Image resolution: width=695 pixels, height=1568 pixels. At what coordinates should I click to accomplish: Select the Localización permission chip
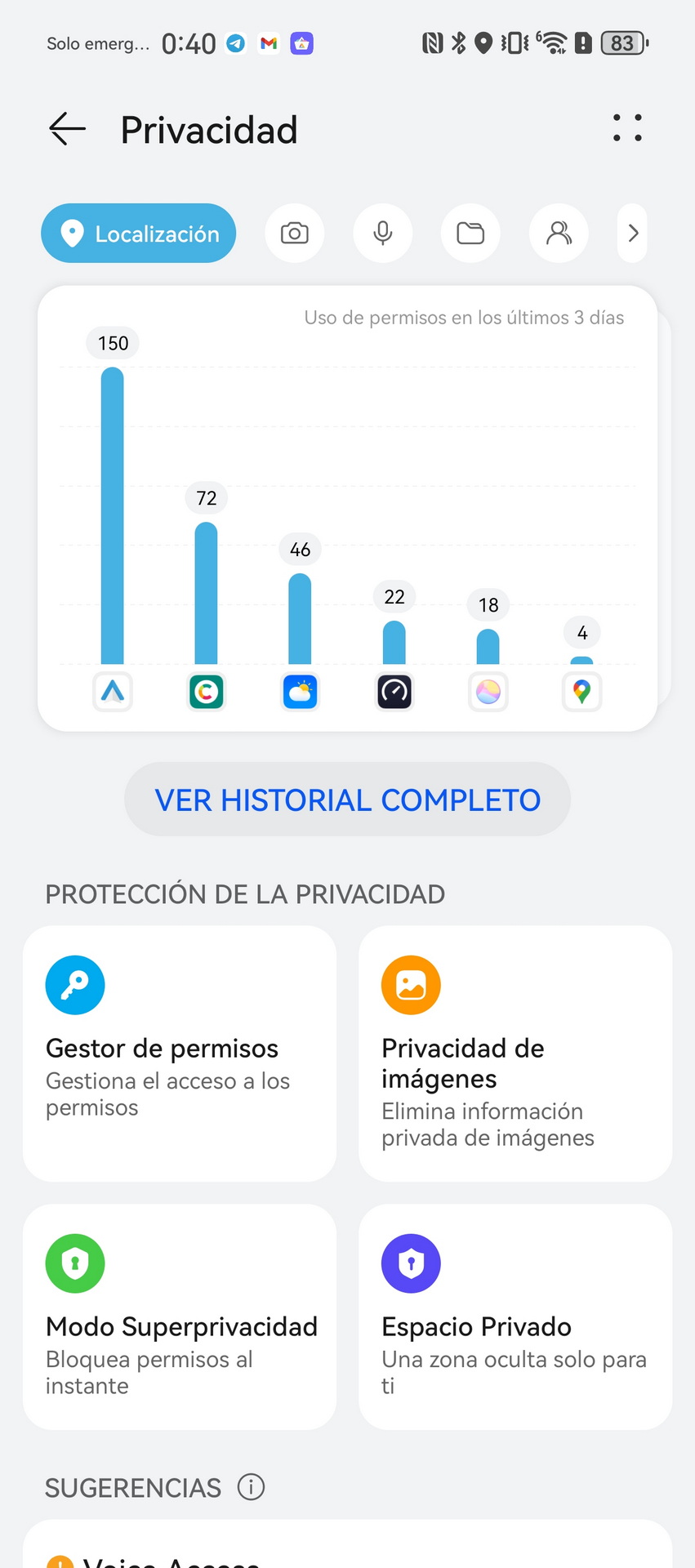click(x=139, y=234)
